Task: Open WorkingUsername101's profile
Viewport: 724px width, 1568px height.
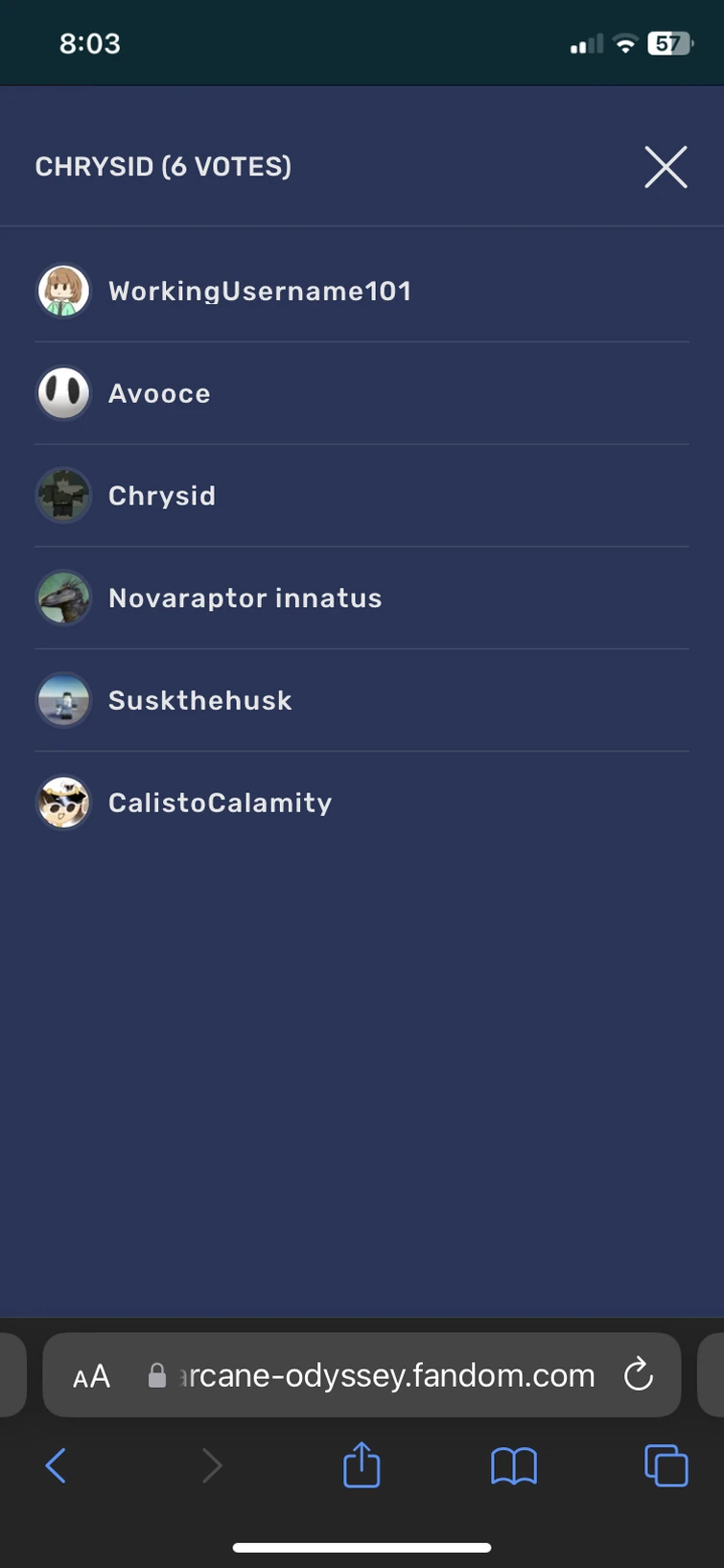Action: (259, 292)
